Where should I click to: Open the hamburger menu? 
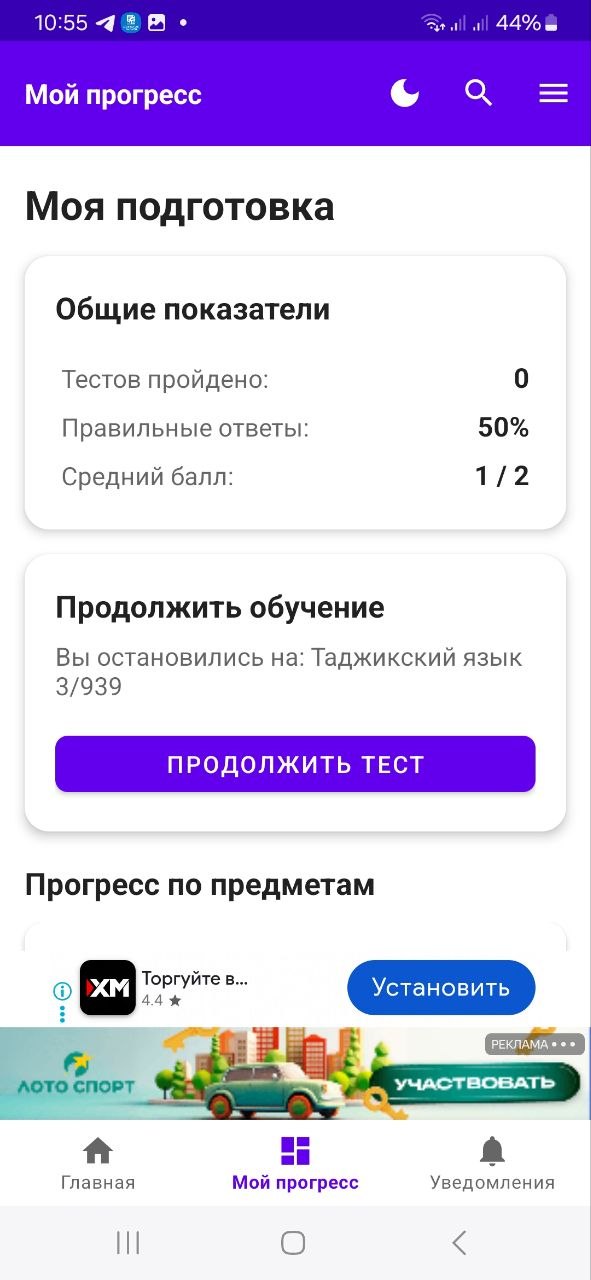pos(553,94)
